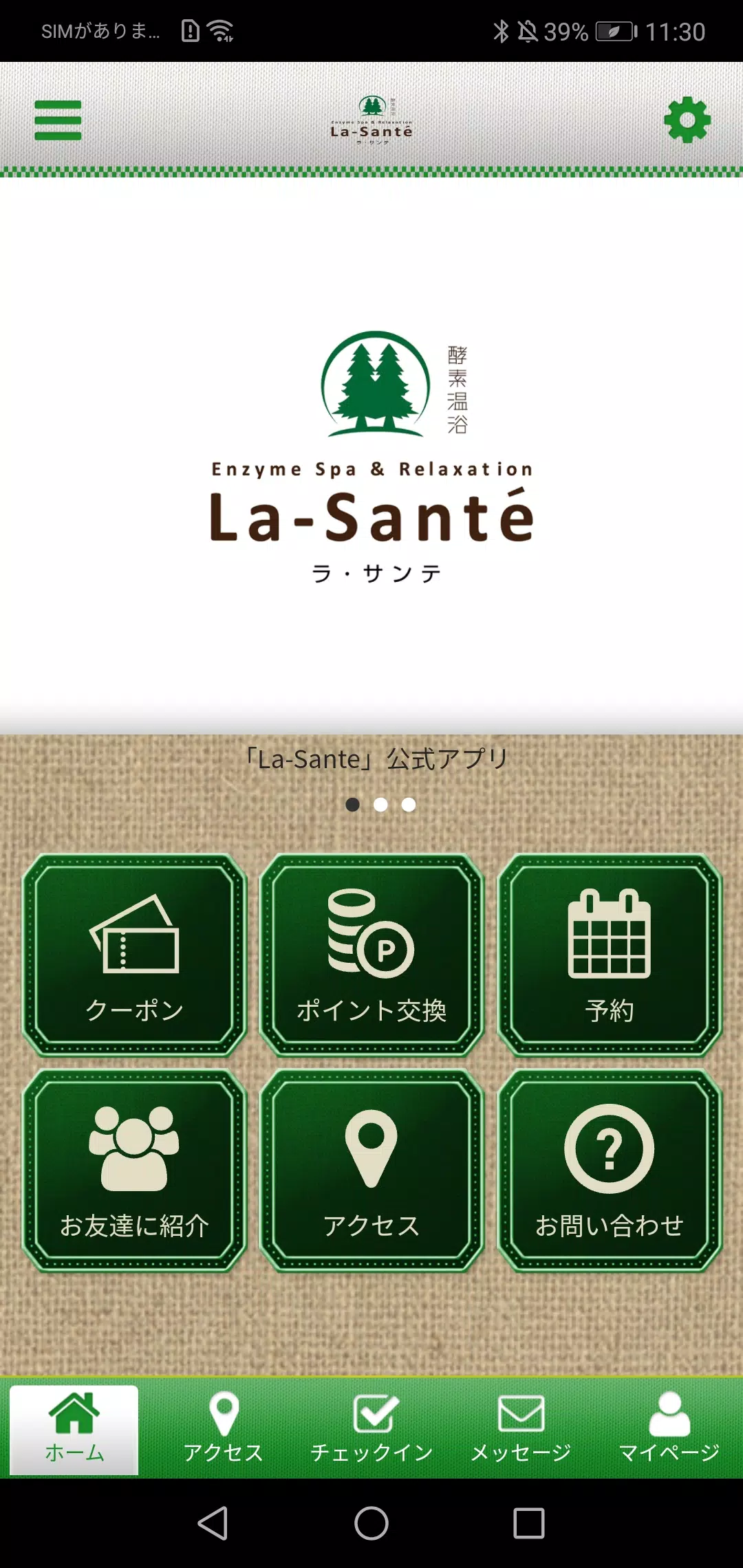This screenshot has height=1568, width=743.
Task: Tap the second banner page indicator dot
Action: click(380, 805)
